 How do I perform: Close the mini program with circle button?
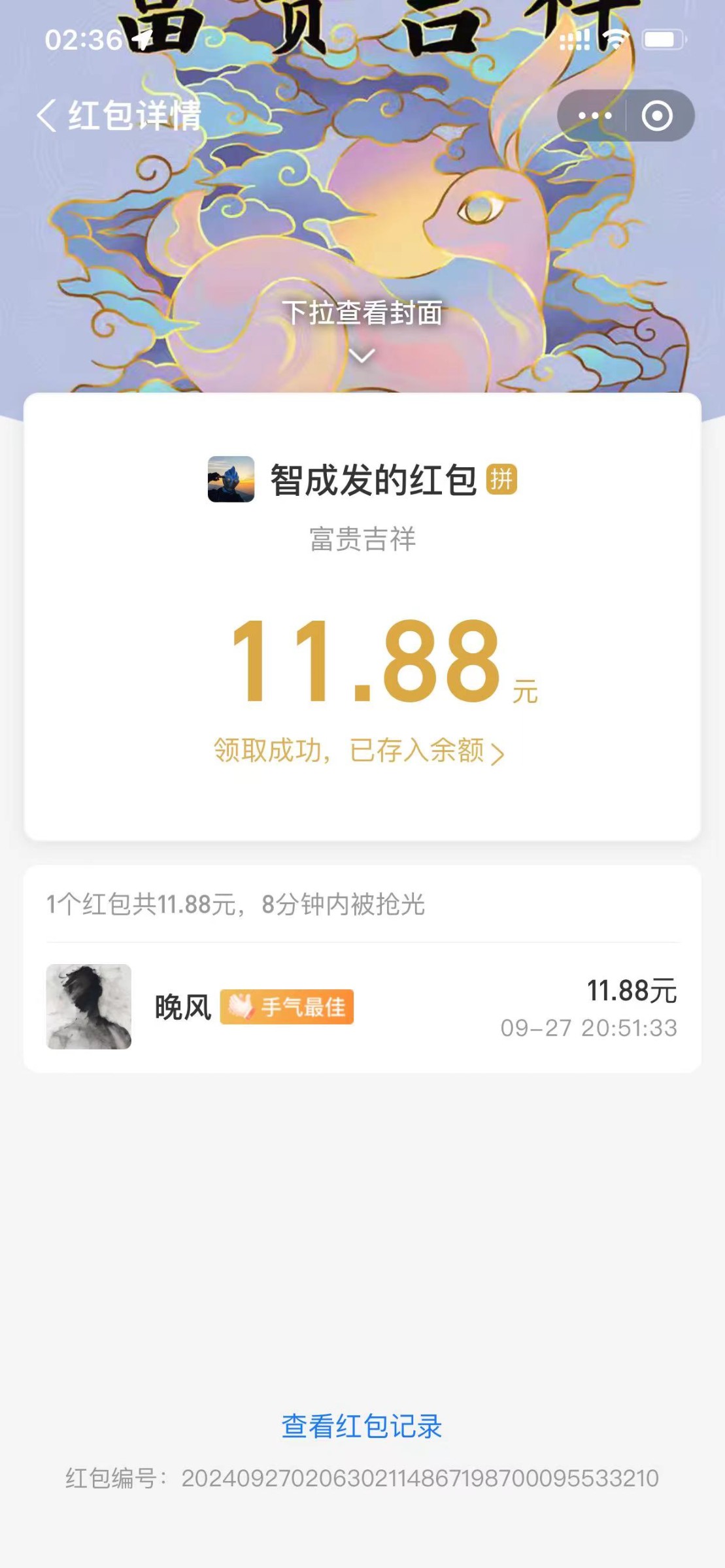click(x=657, y=116)
